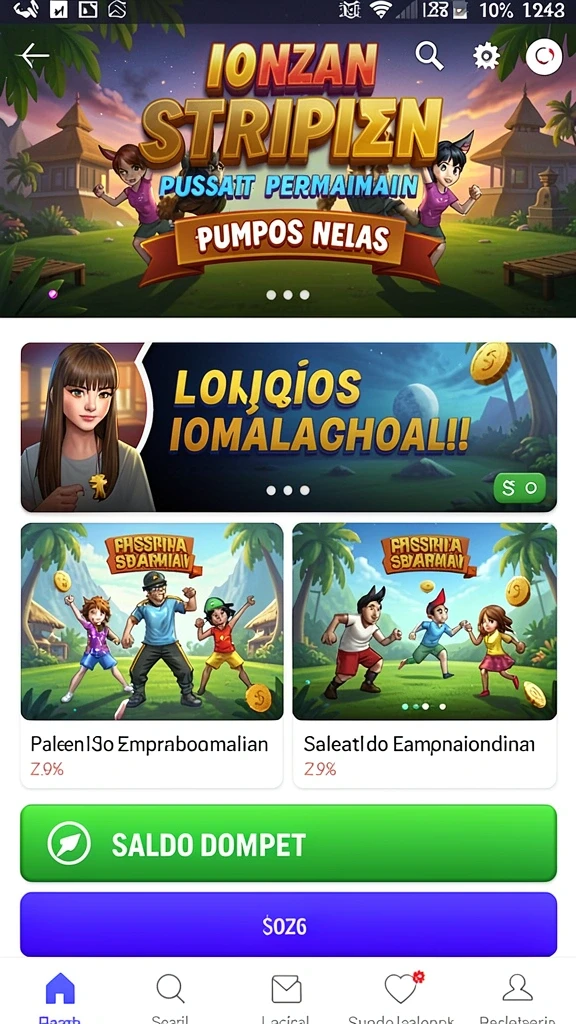This screenshot has height=1024, width=576.
Task: Open the envelope messages tab
Action: [285, 994]
